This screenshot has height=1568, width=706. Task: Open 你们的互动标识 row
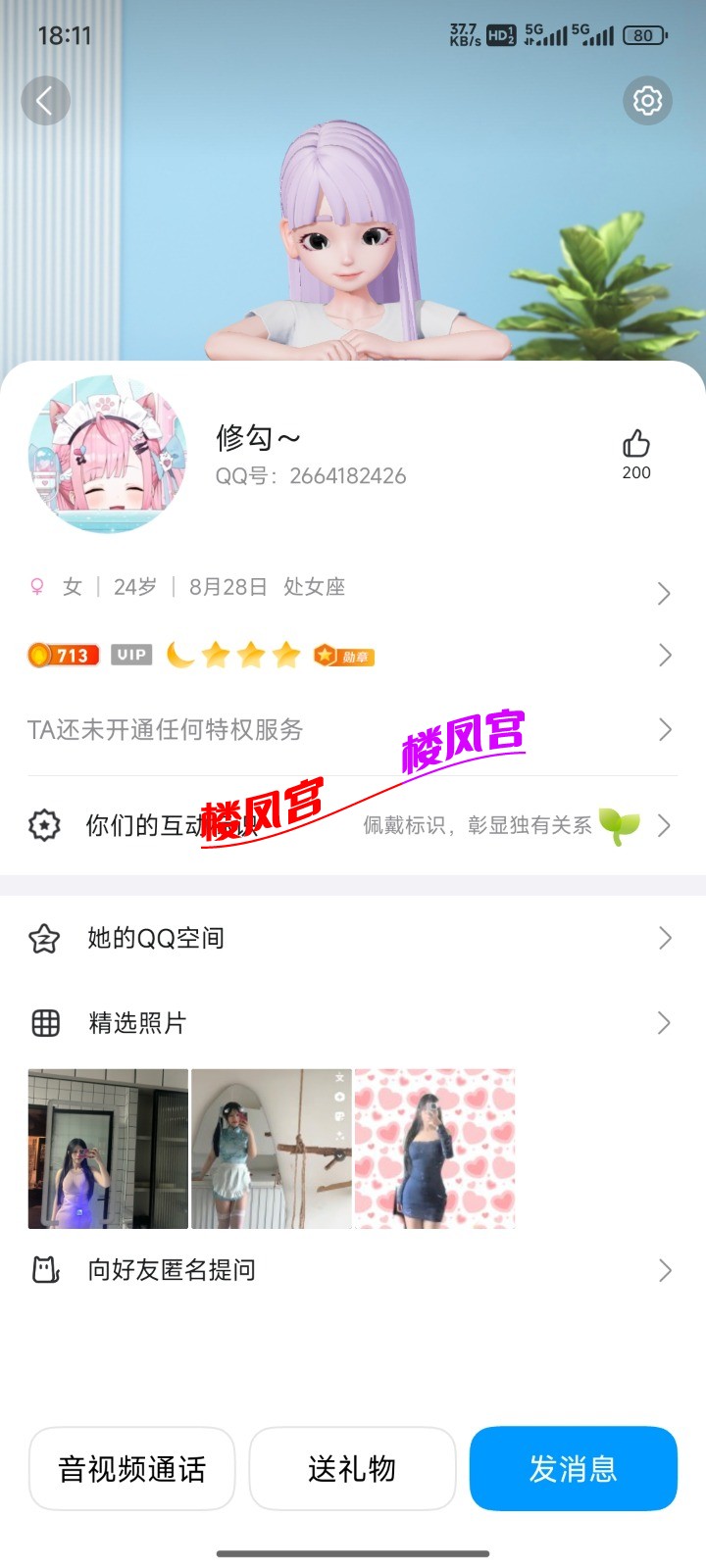(x=353, y=825)
